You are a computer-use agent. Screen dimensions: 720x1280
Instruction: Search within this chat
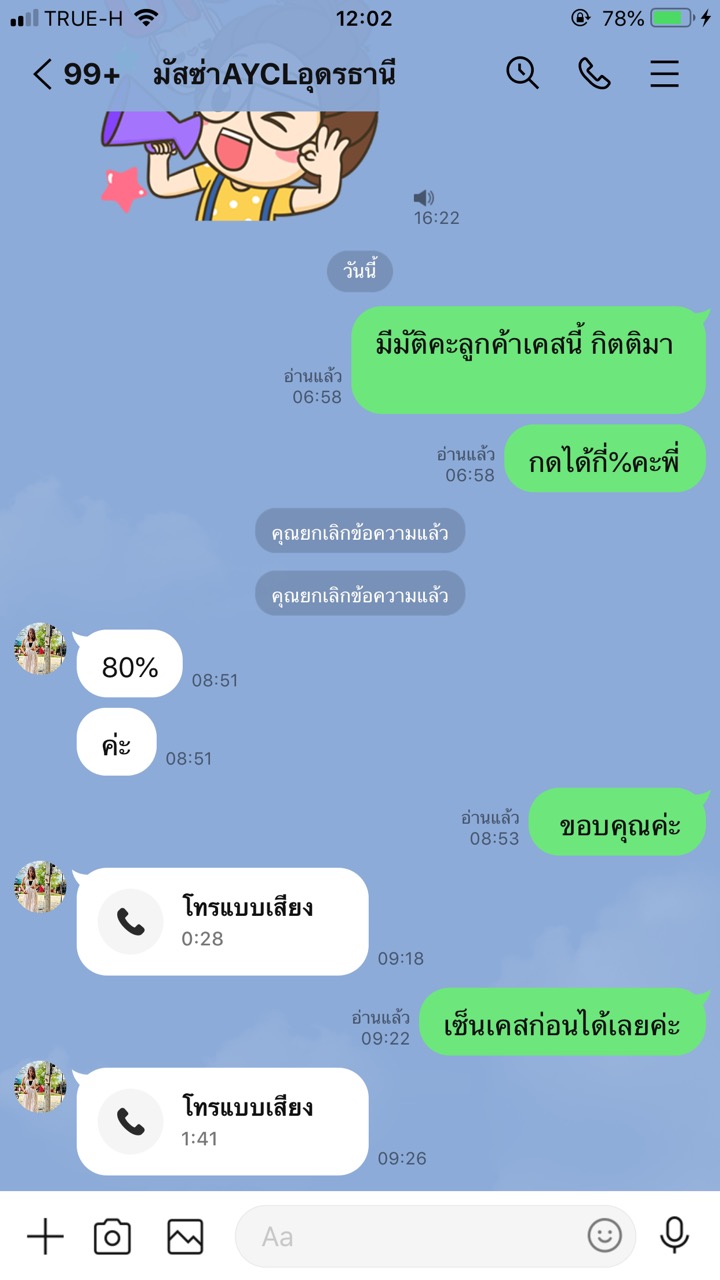click(x=522, y=73)
